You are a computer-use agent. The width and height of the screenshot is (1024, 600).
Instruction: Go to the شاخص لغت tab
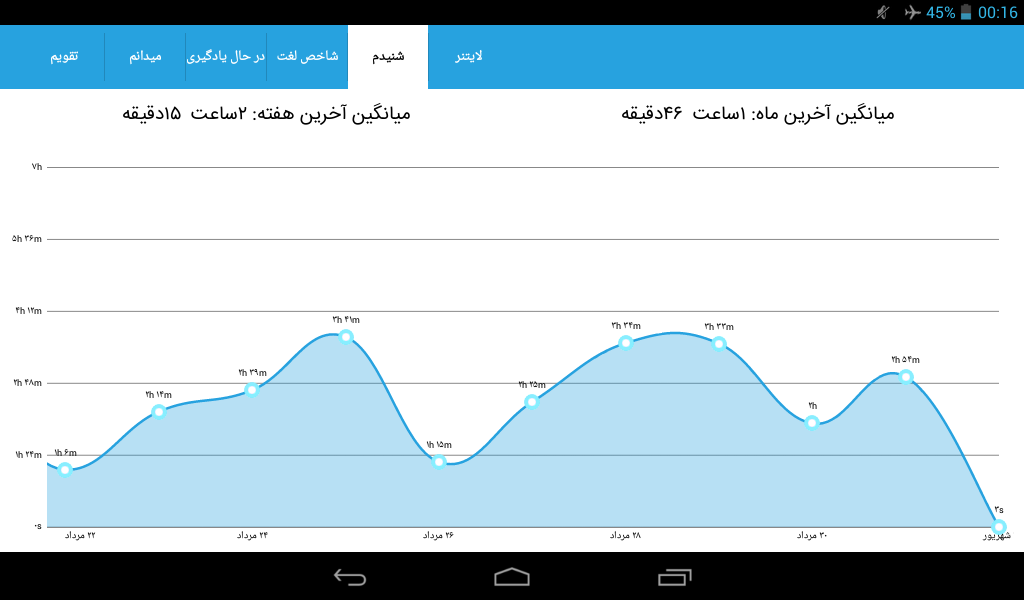pos(307,57)
